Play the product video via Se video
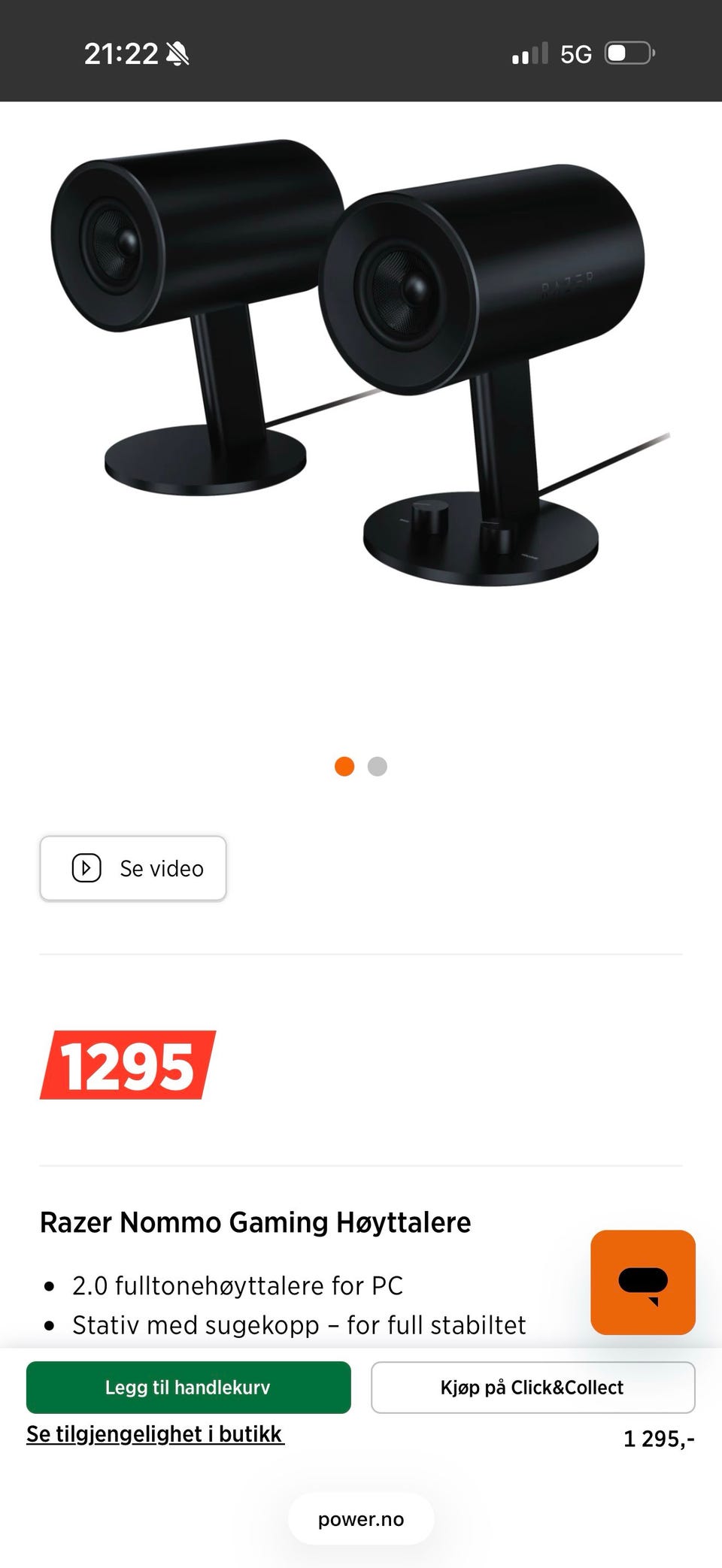This screenshot has width=722, height=1568. pyautogui.click(x=133, y=868)
